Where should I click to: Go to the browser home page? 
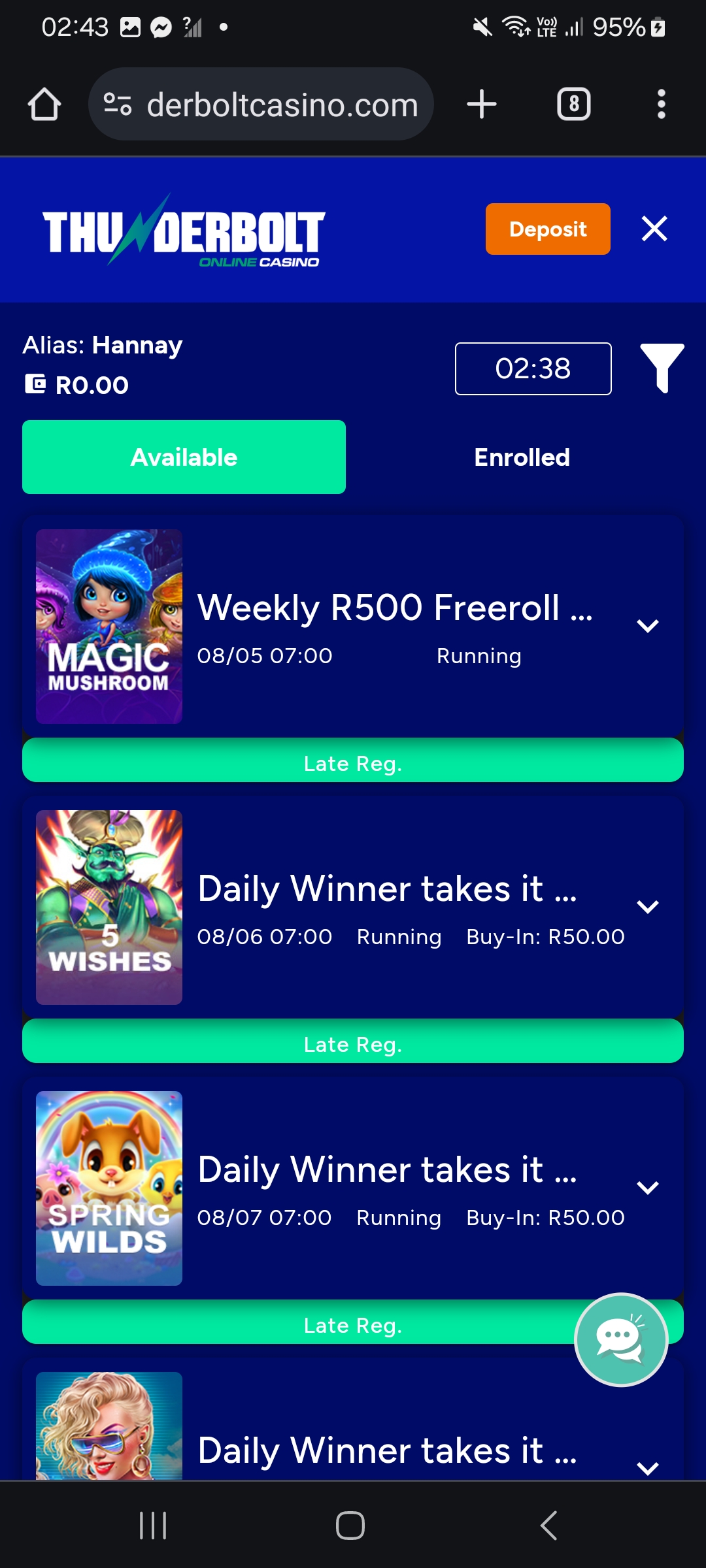[44, 105]
